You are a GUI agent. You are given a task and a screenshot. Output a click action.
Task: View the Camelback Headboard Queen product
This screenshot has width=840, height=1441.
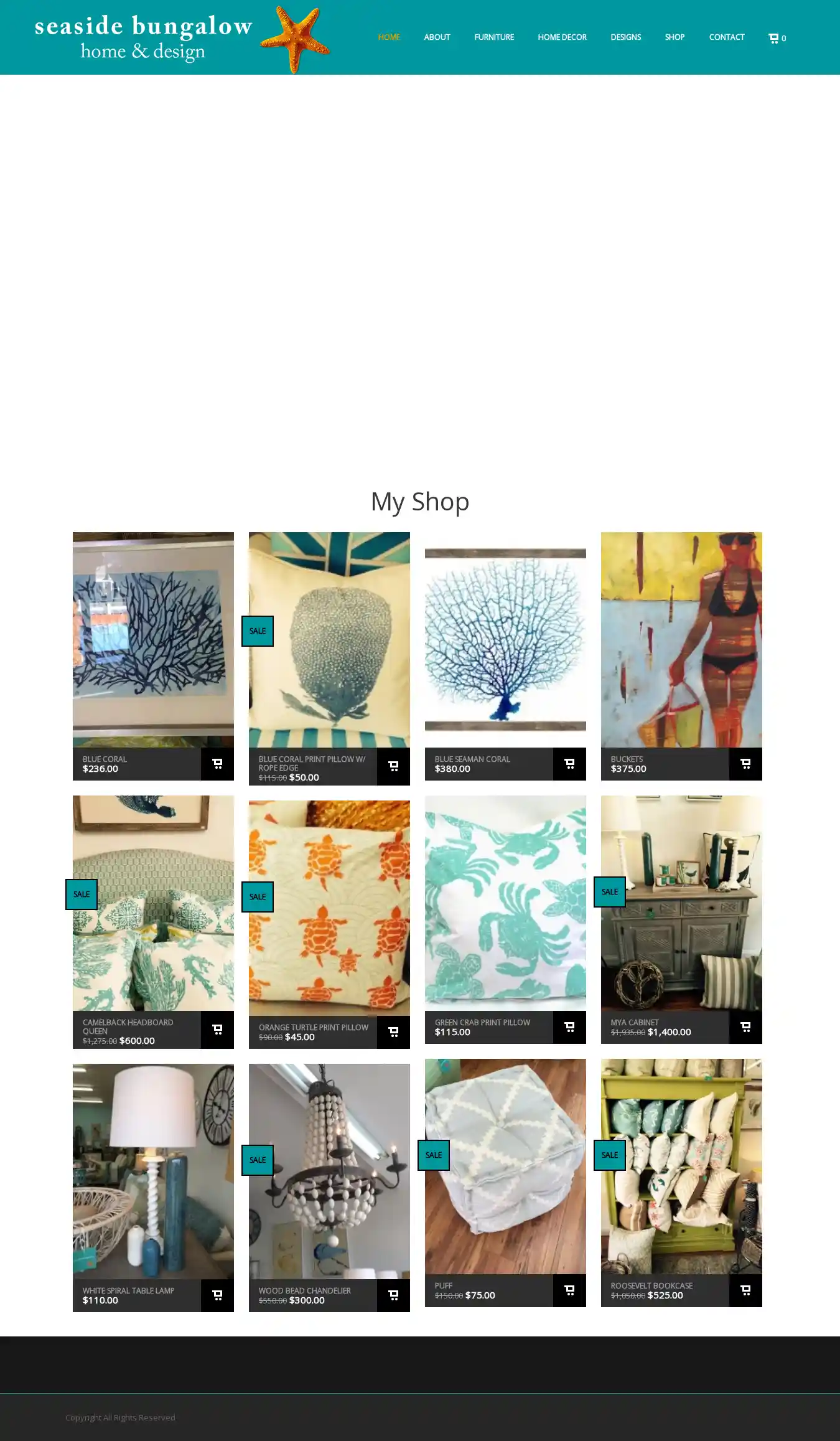pos(153,903)
